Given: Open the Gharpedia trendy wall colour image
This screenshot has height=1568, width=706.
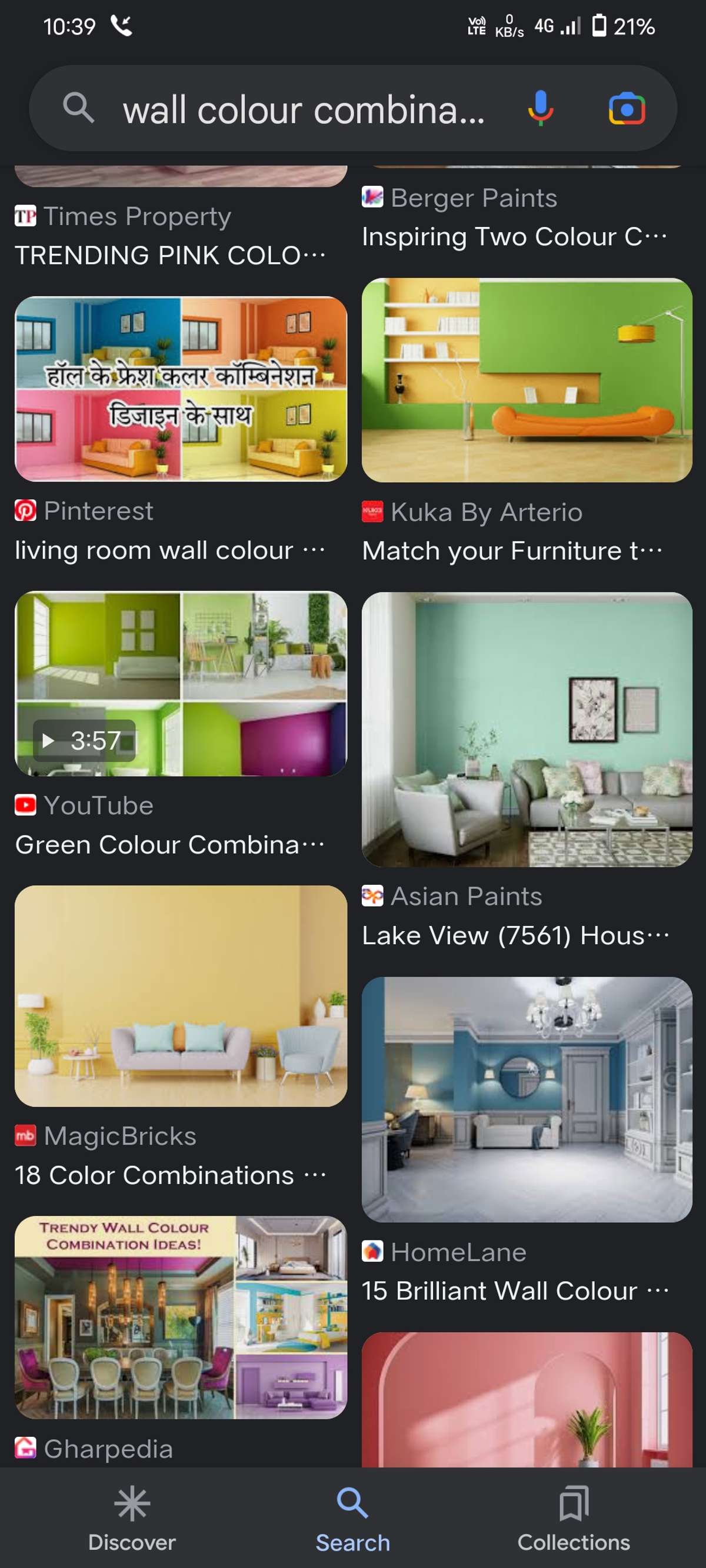Looking at the screenshot, I should pos(180,1317).
